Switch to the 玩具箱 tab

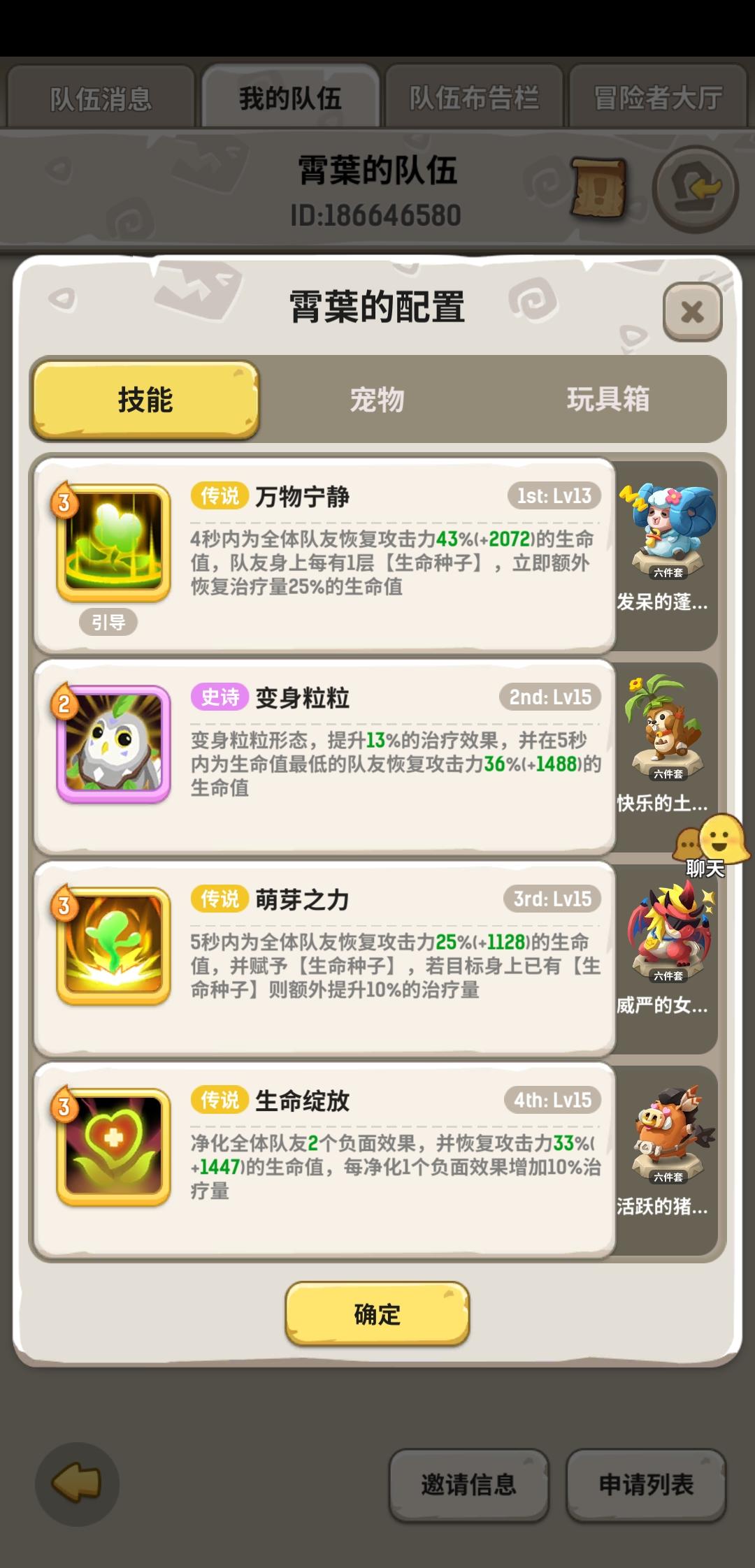608,400
